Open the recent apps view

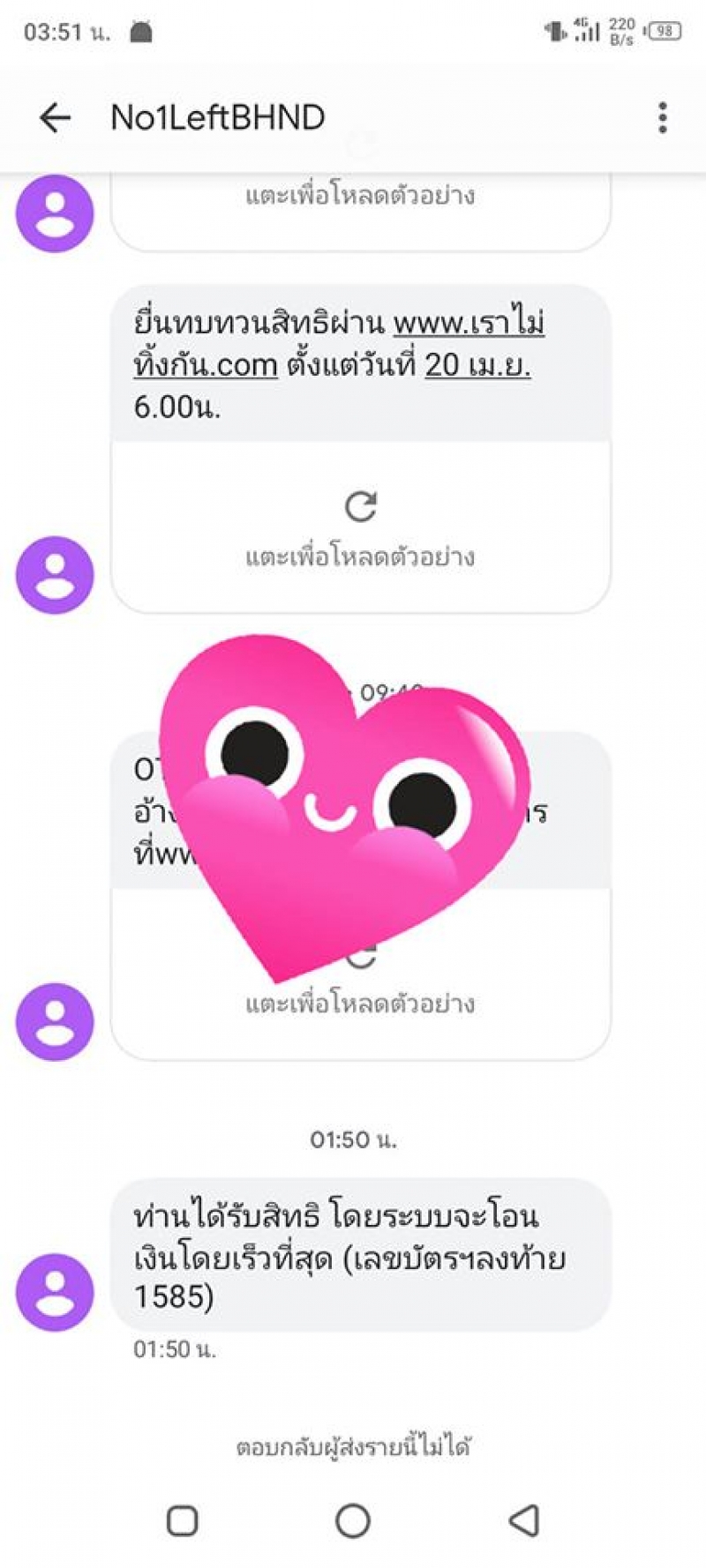coord(183,1520)
